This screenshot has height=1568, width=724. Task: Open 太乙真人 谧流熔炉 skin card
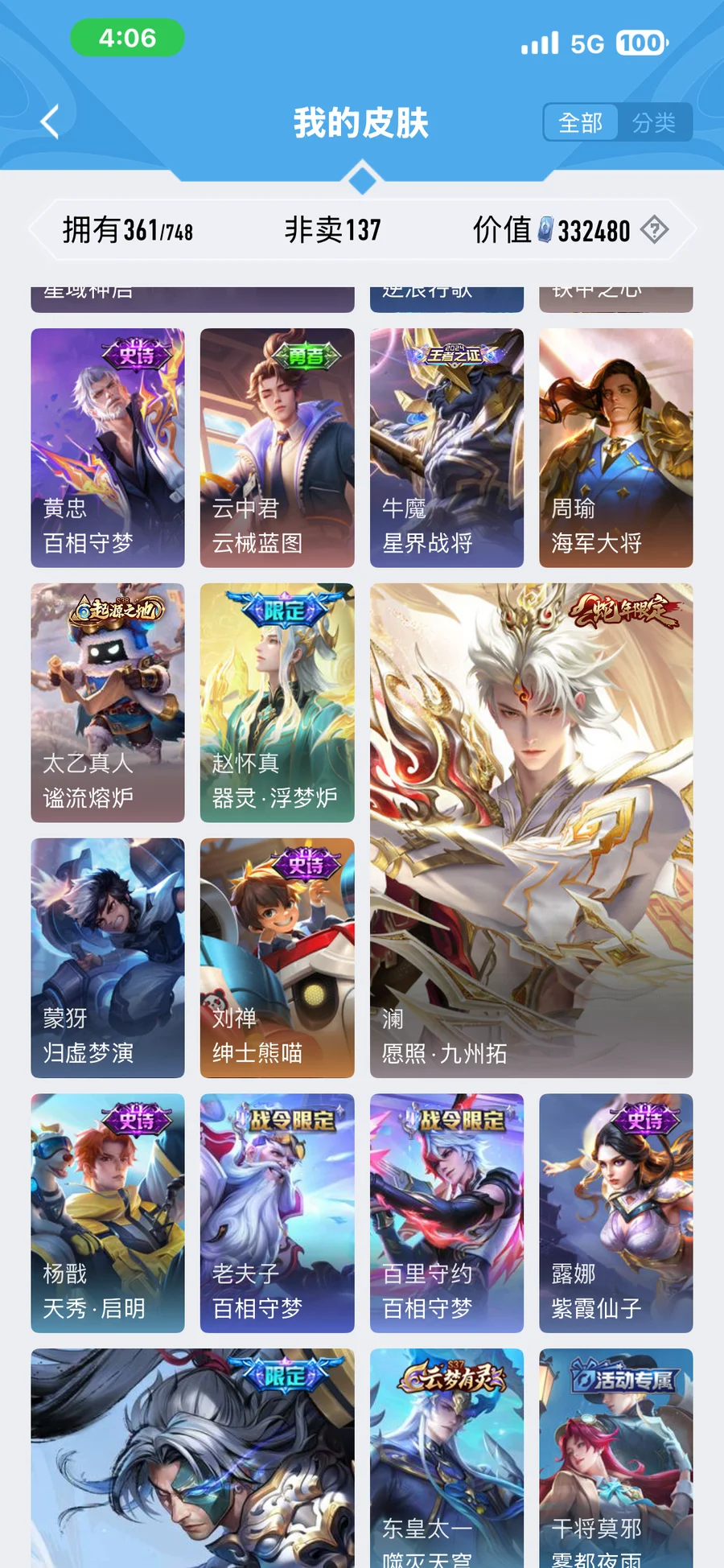pyautogui.click(x=108, y=702)
